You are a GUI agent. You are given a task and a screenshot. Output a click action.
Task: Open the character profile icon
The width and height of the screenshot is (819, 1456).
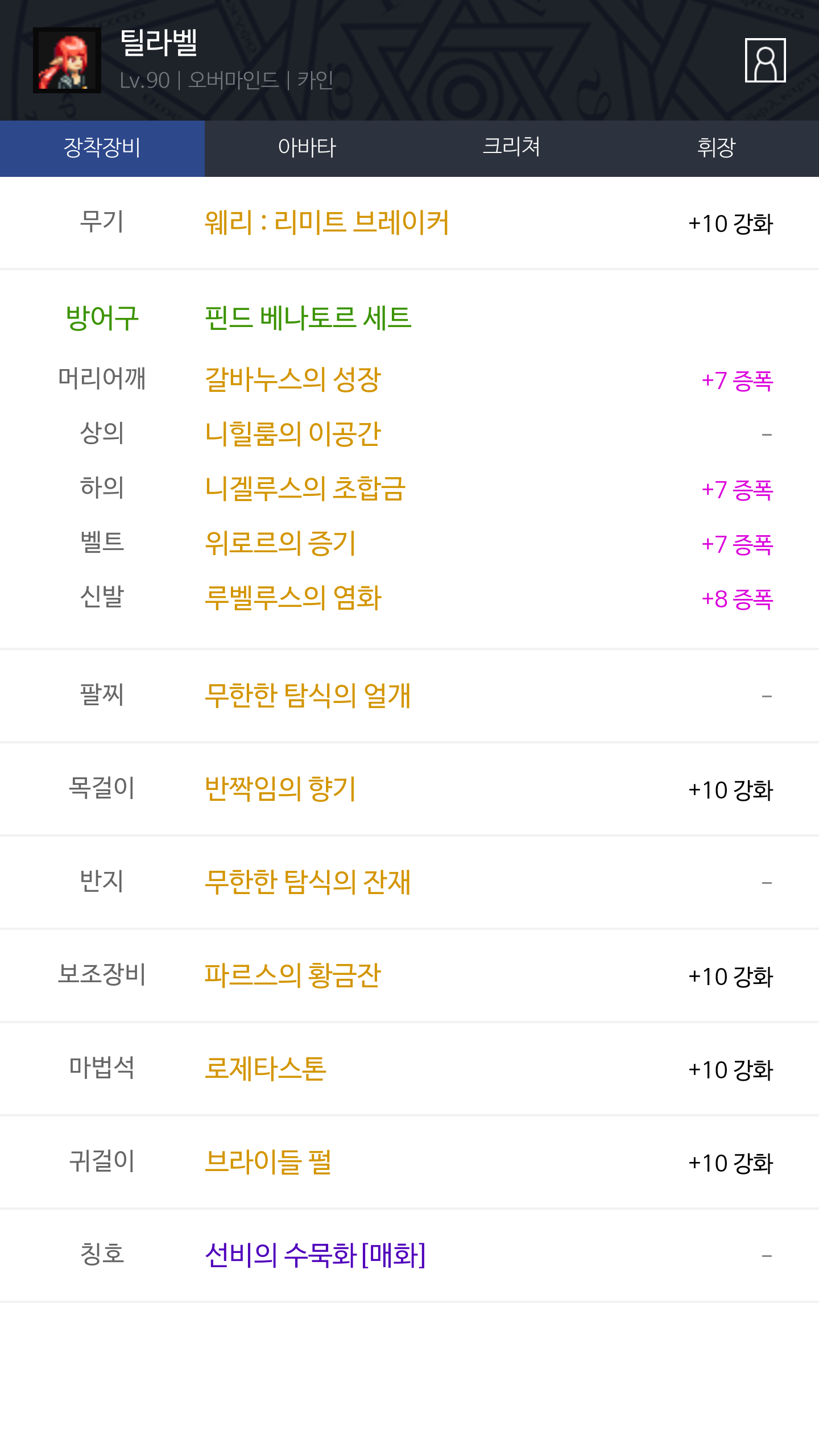click(x=765, y=60)
